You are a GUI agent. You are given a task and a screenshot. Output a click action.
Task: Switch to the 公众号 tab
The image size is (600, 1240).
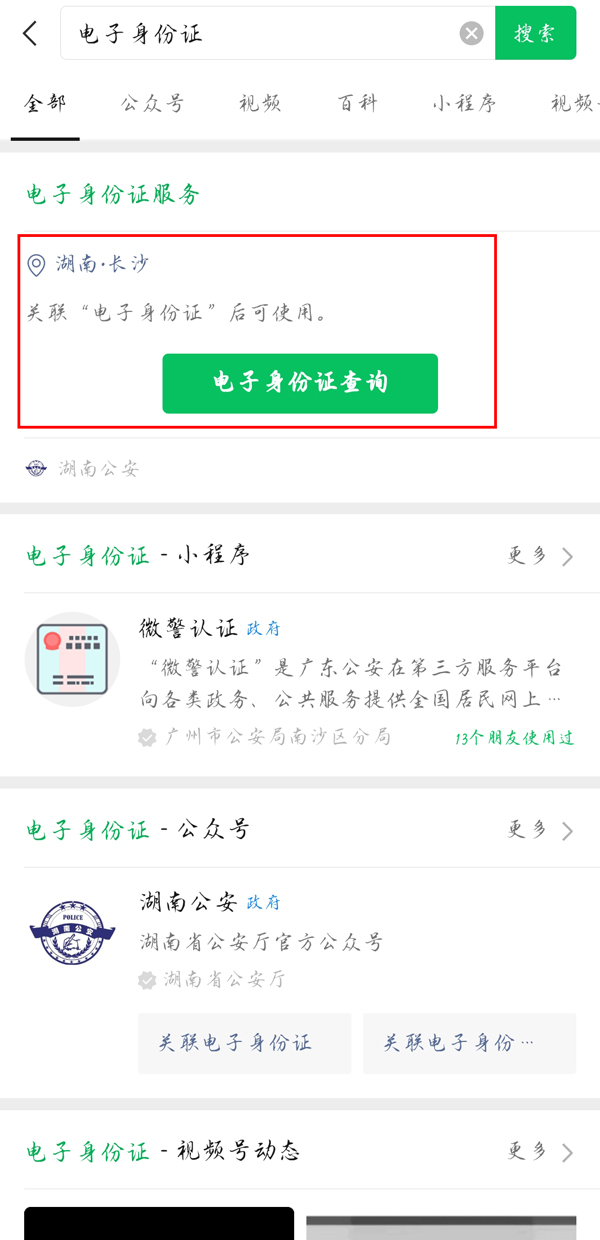tap(152, 103)
